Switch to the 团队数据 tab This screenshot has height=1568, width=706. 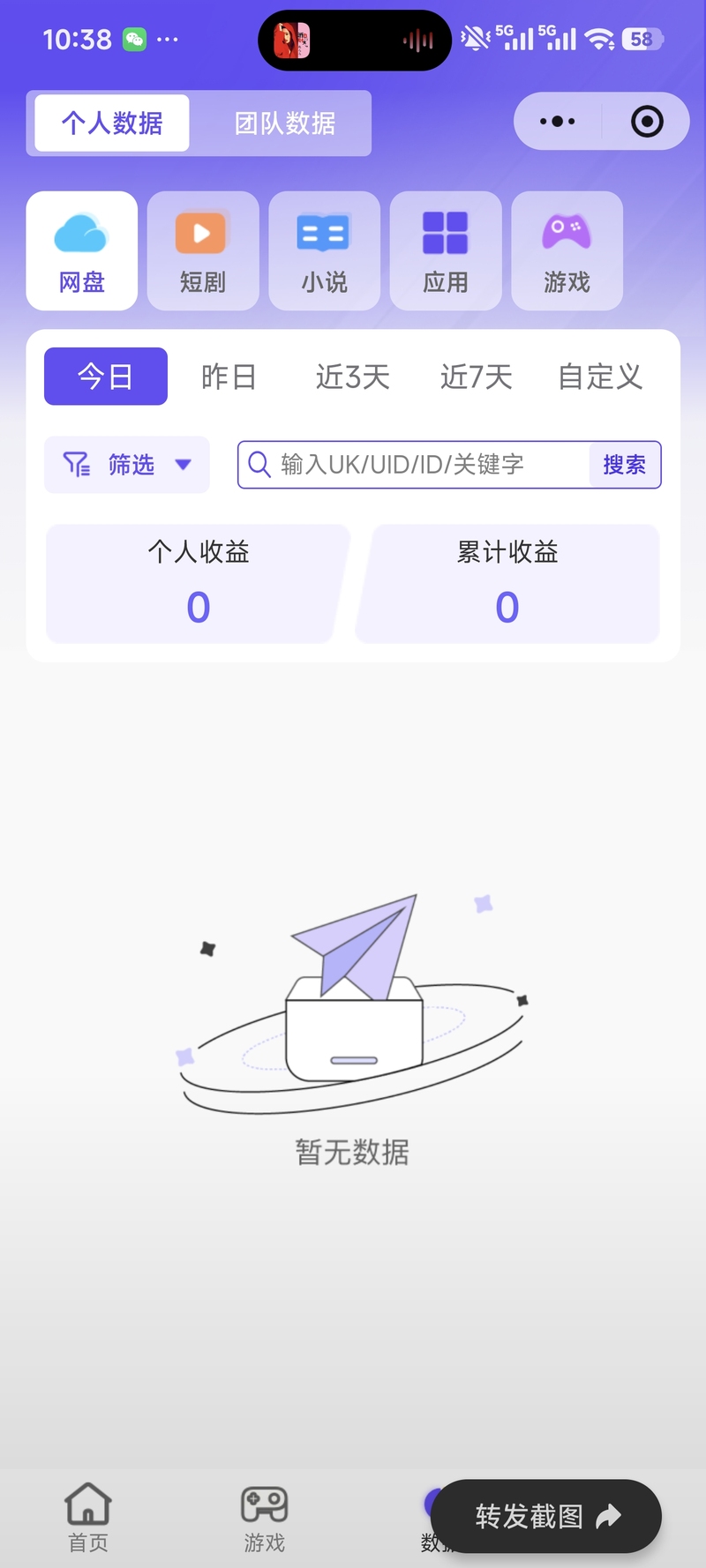[x=284, y=123]
